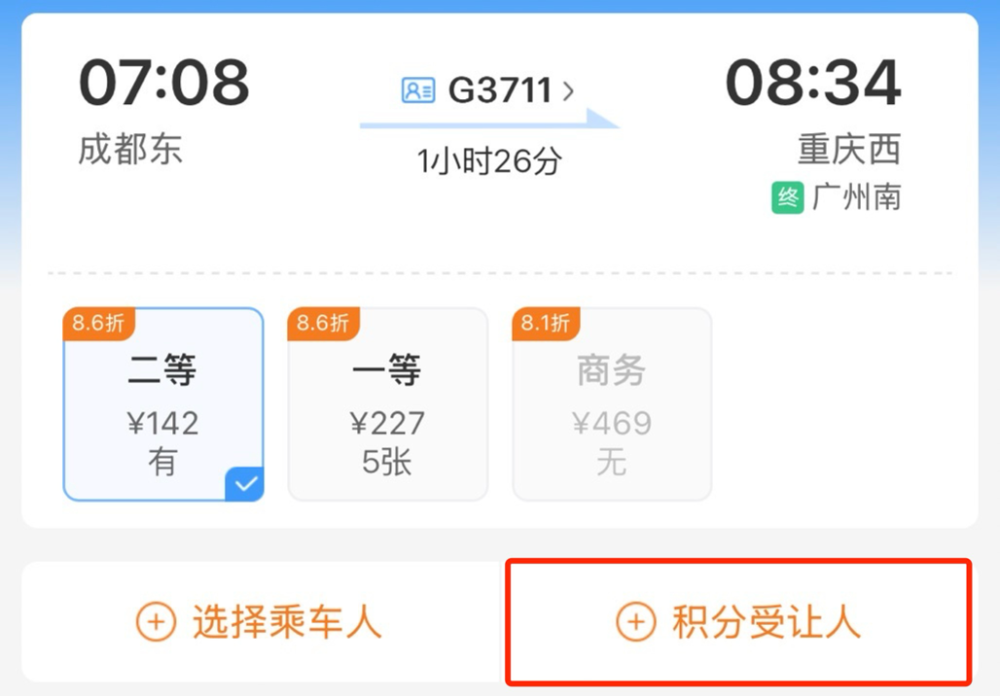Select the 二等 seat at ¥142

pyautogui.click(x=163, y=405)
